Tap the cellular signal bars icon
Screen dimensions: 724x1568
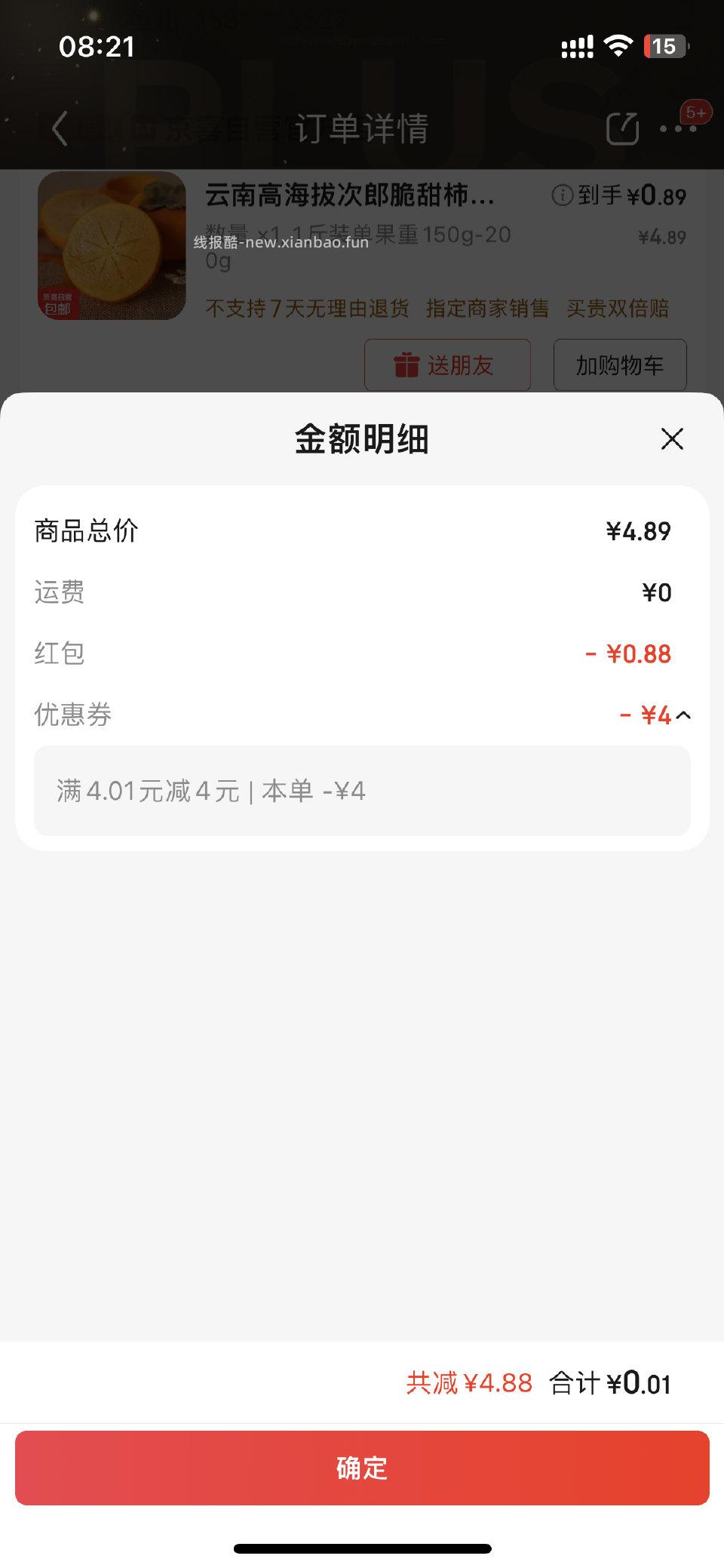pos(575,46)
